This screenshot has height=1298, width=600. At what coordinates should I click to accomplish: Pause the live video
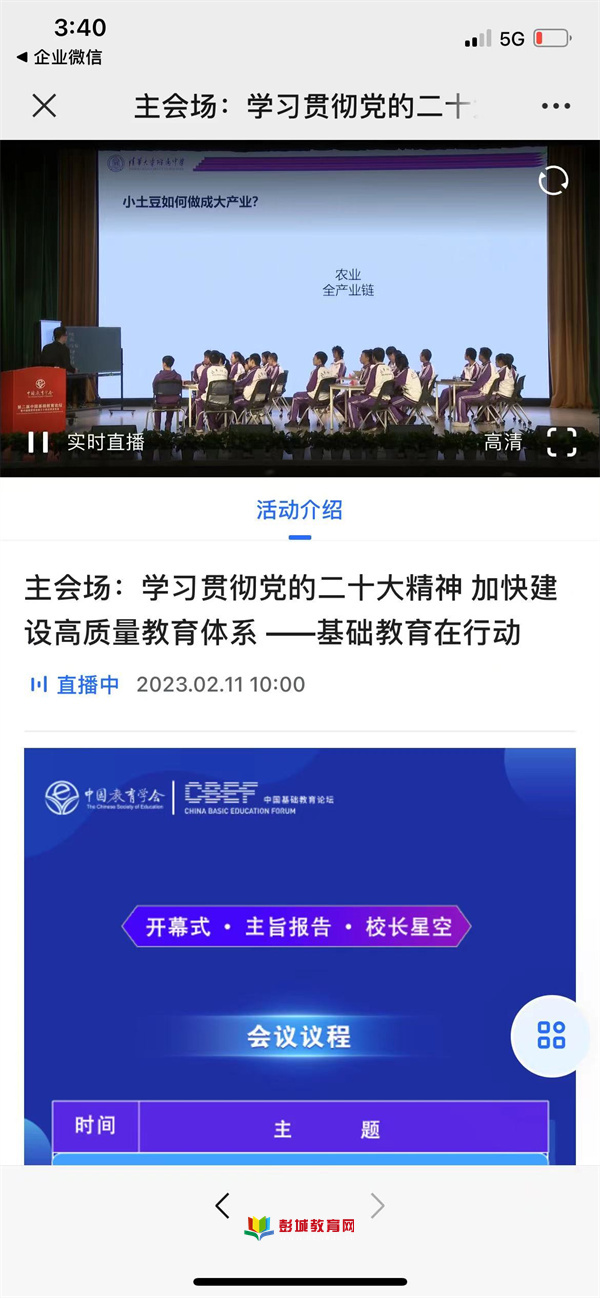pyautogui.click(x=38, y=442)
